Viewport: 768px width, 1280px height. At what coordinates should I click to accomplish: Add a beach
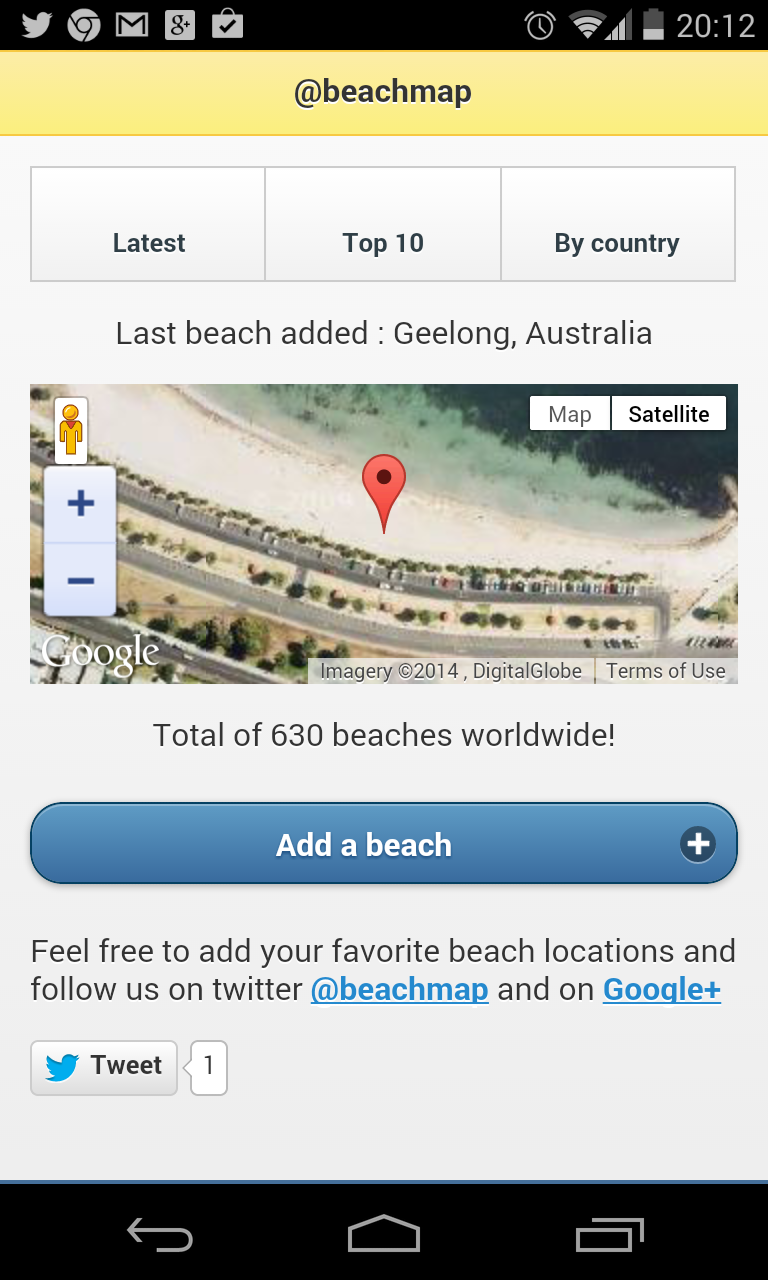383,844
